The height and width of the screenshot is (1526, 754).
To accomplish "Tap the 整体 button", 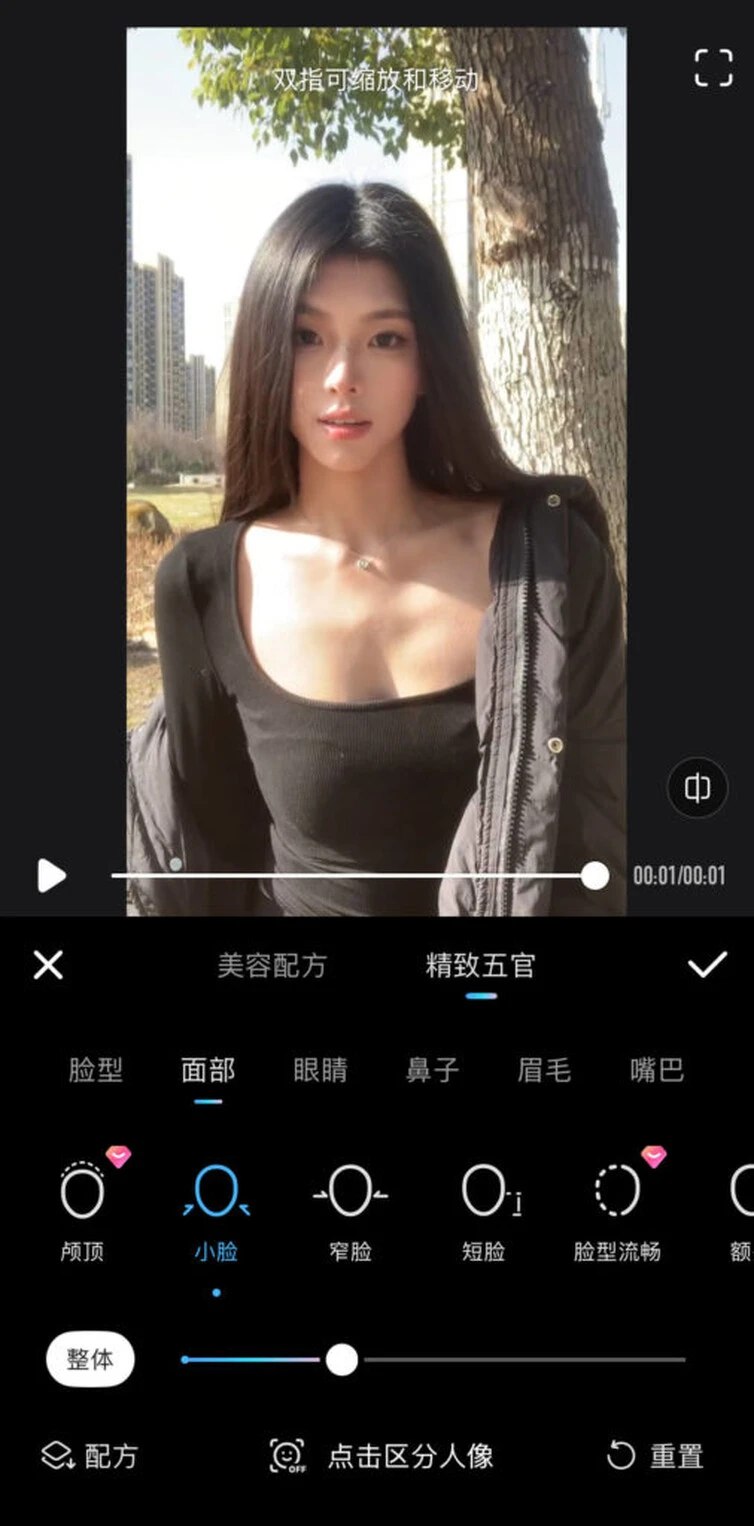I will point(90,1360).
